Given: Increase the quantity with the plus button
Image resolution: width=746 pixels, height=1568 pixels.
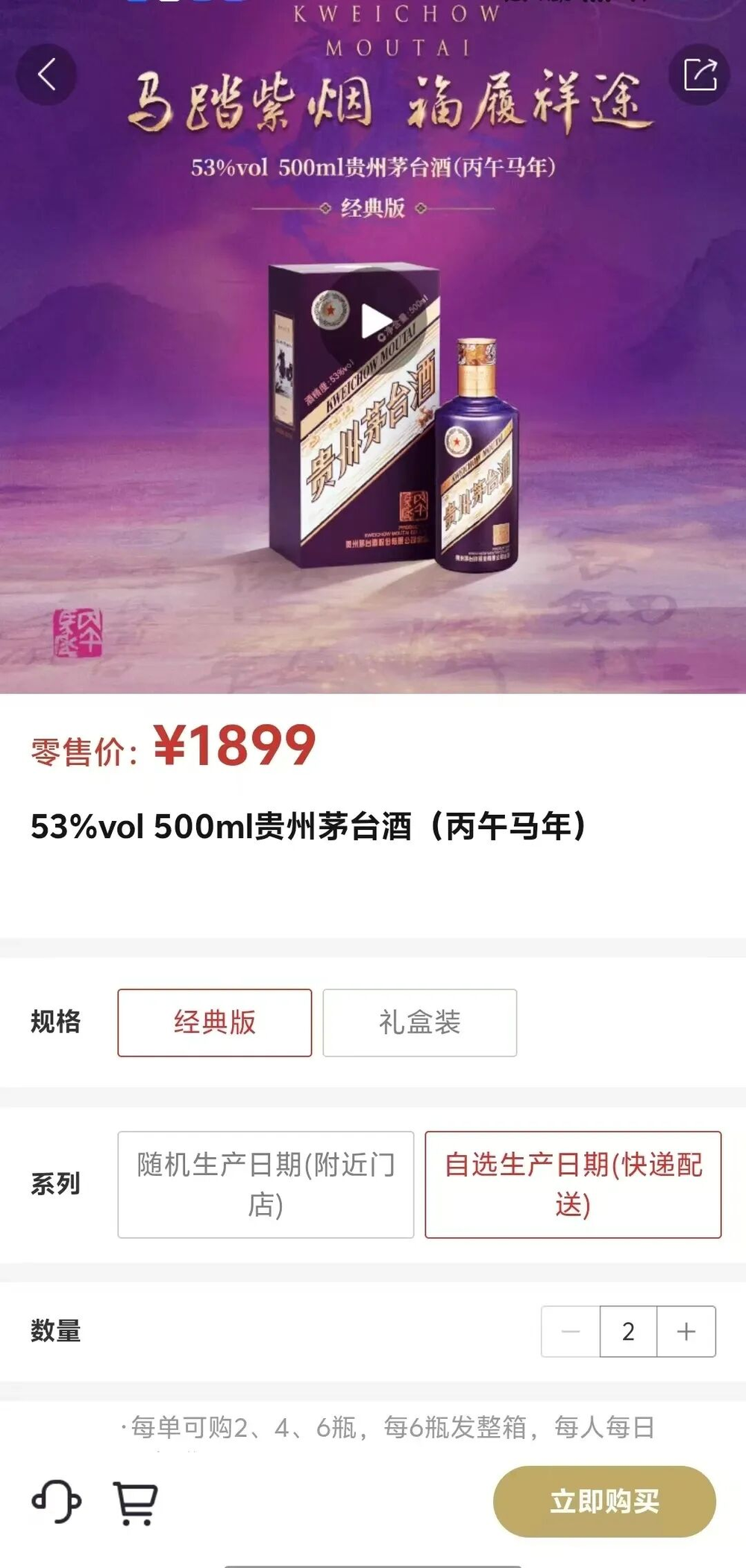Looking at the screenshot, I should pyautogui.click(x=686, y=1331).
